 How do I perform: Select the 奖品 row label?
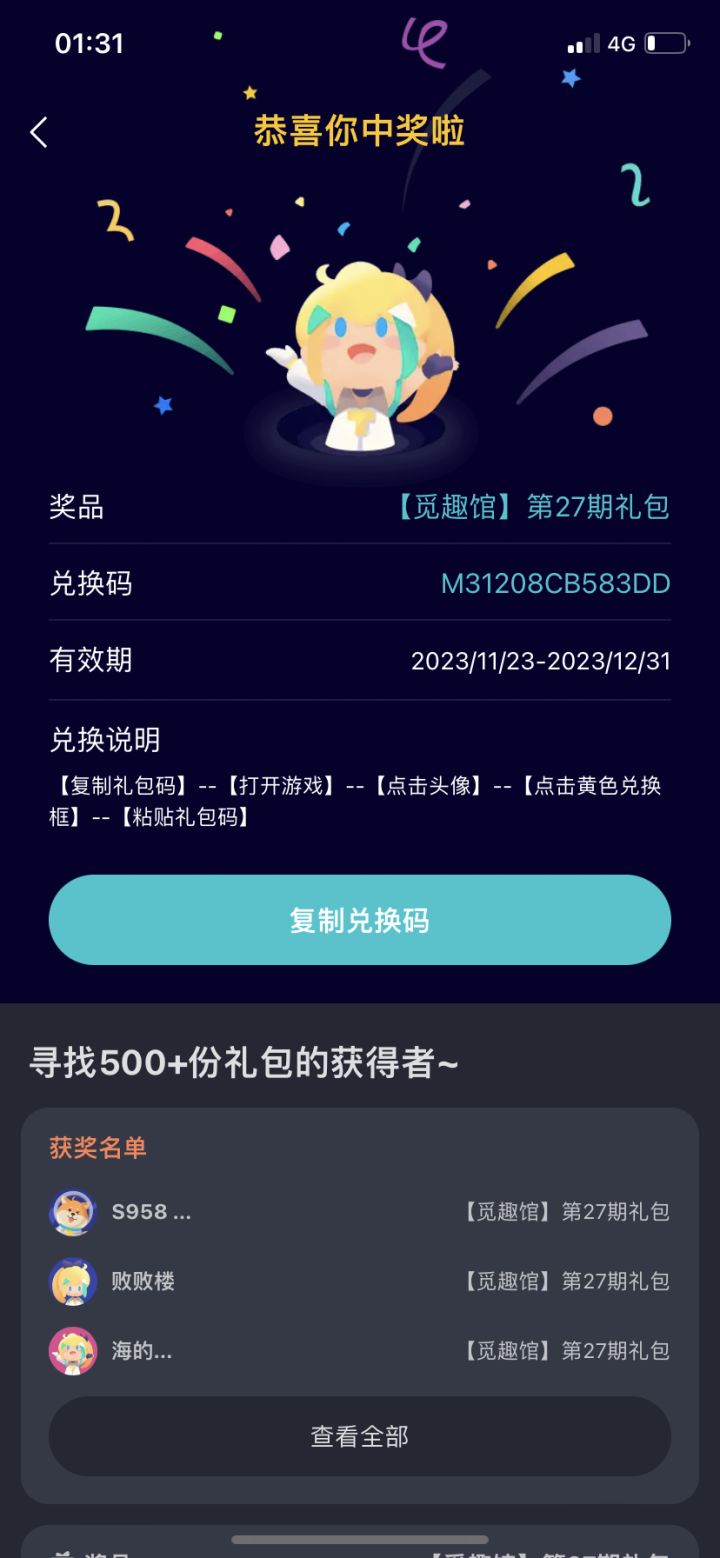(x=73, y=508)
